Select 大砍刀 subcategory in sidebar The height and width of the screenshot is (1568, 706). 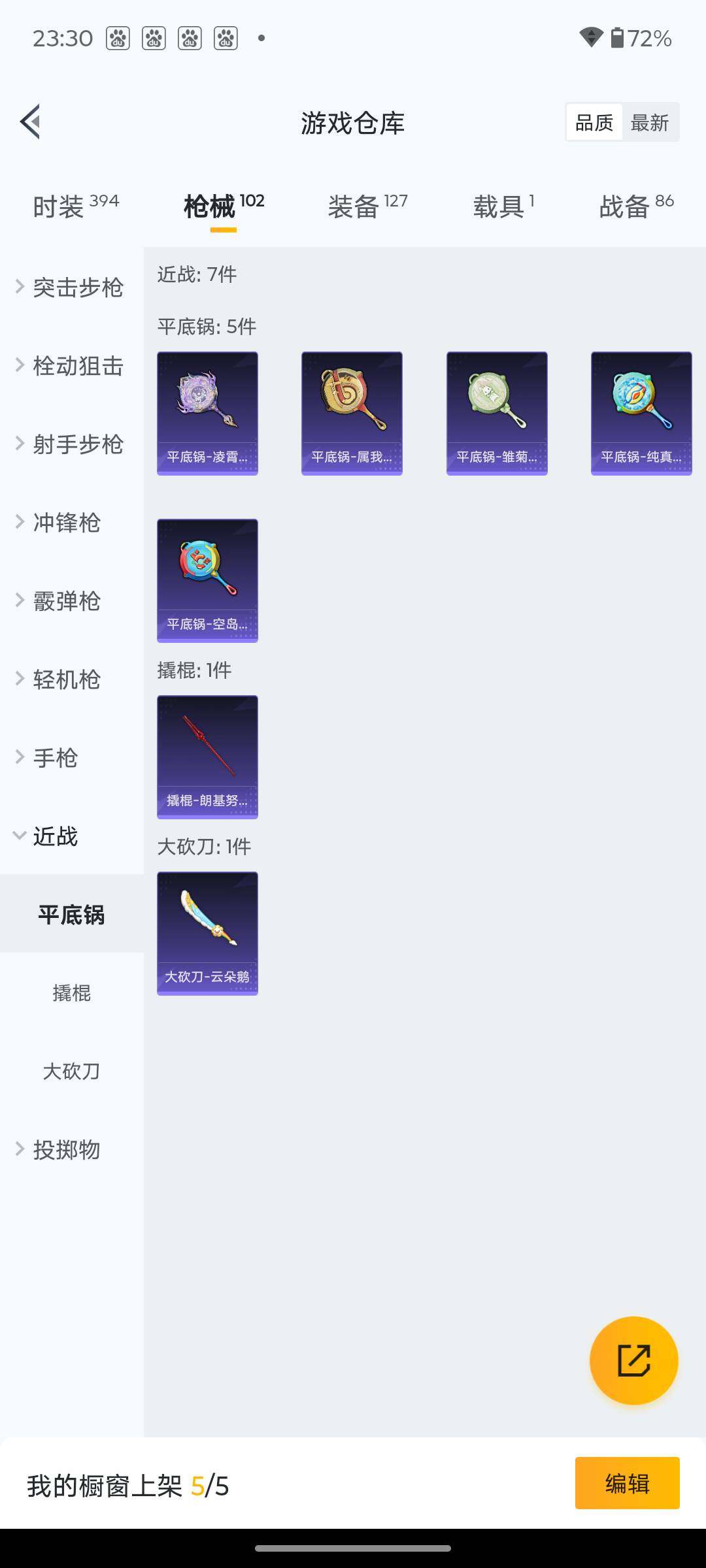71,1071
